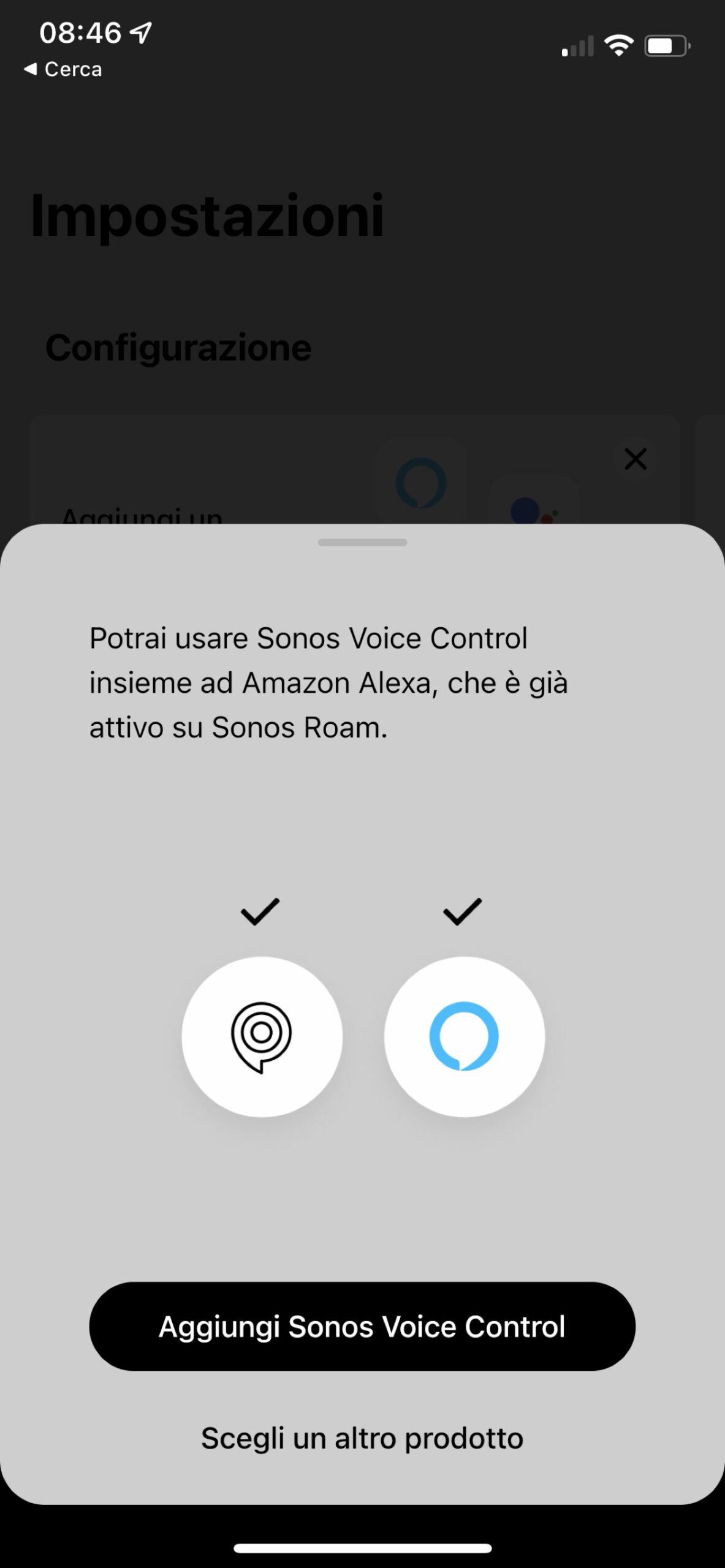
Task: Dismiss the voice assistant card with X
Action: pos(635,459)
